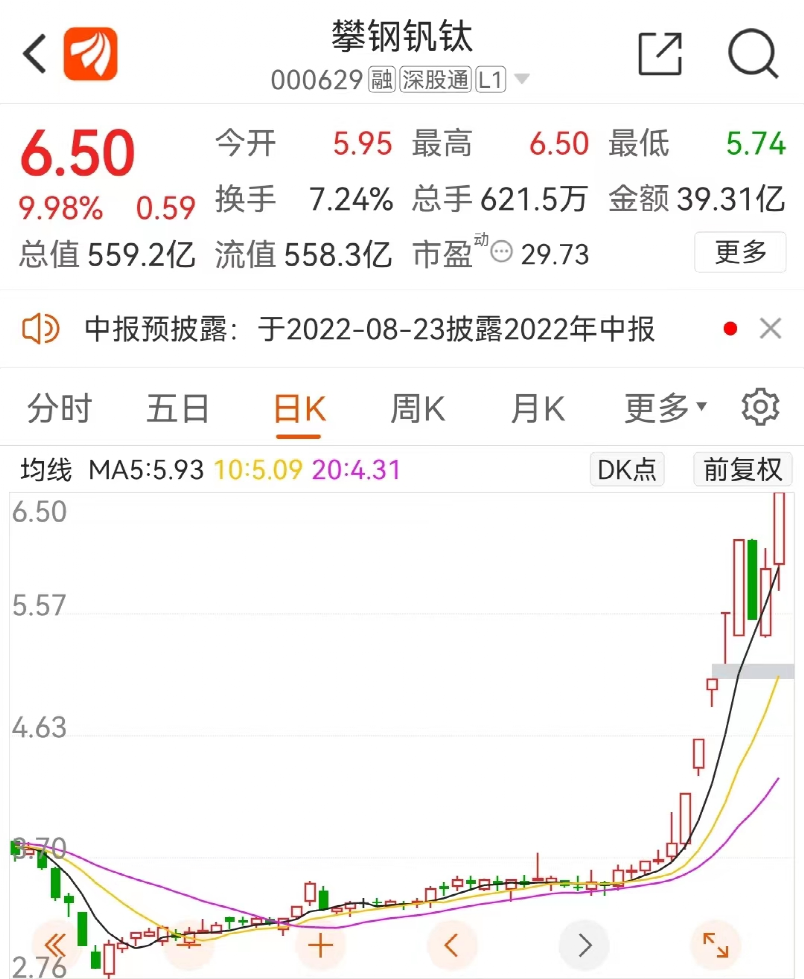The height and width of the screenshot is (979, 804).
Task: Open chart settings gear
Action: tap(760, 407)
